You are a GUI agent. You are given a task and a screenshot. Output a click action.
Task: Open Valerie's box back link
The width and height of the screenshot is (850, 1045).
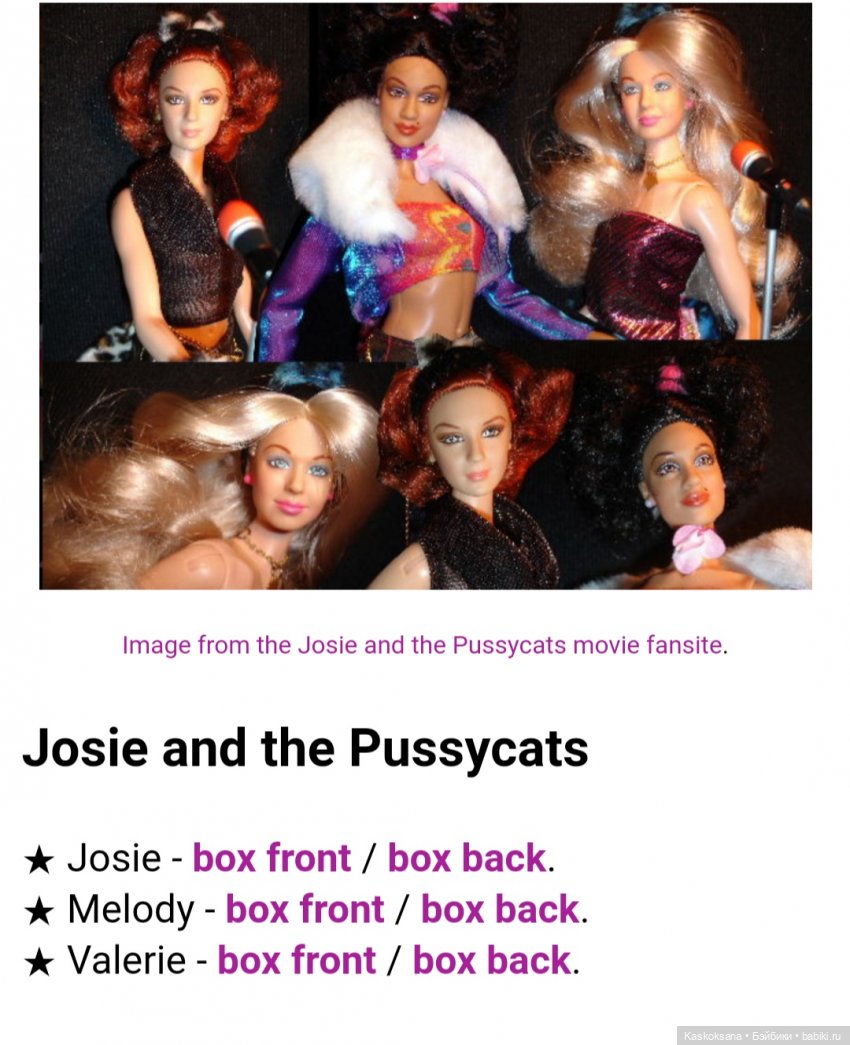click(491, 960)
